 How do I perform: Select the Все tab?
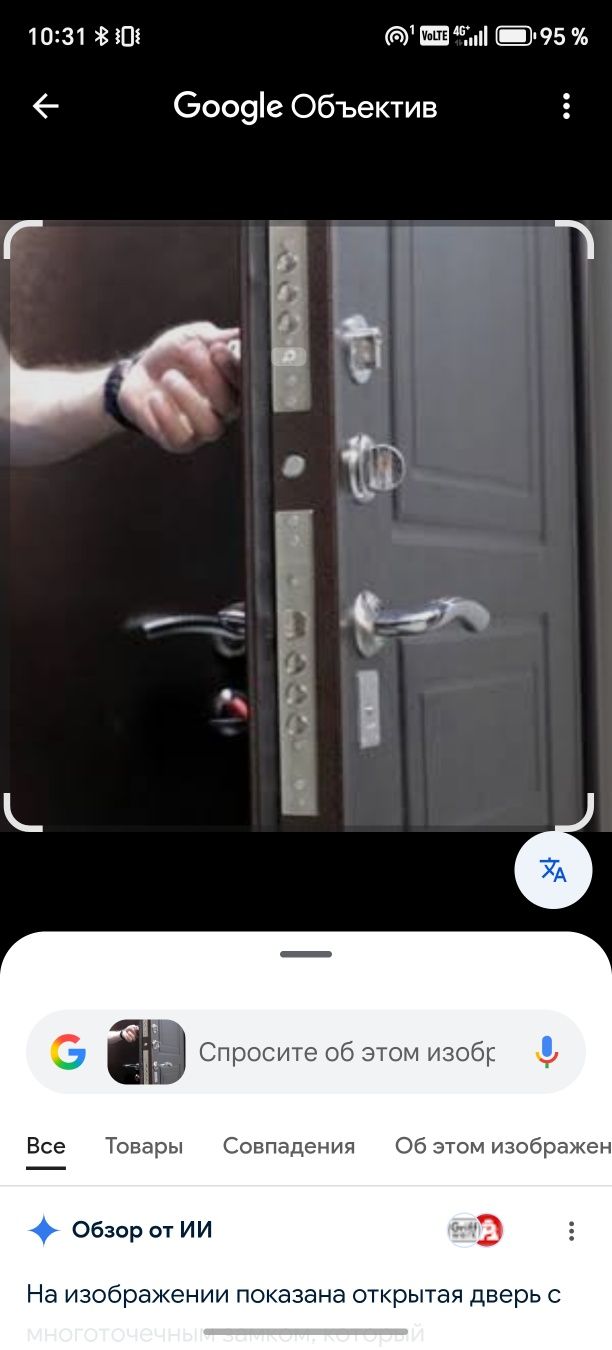[46, 1146]
